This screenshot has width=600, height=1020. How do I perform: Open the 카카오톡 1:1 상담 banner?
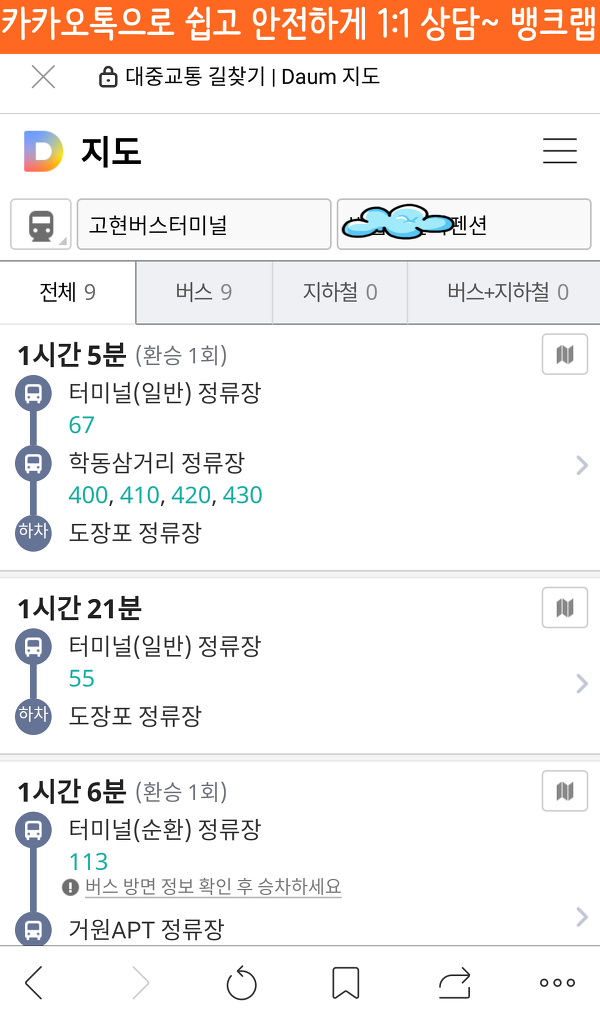coord(300,27)
